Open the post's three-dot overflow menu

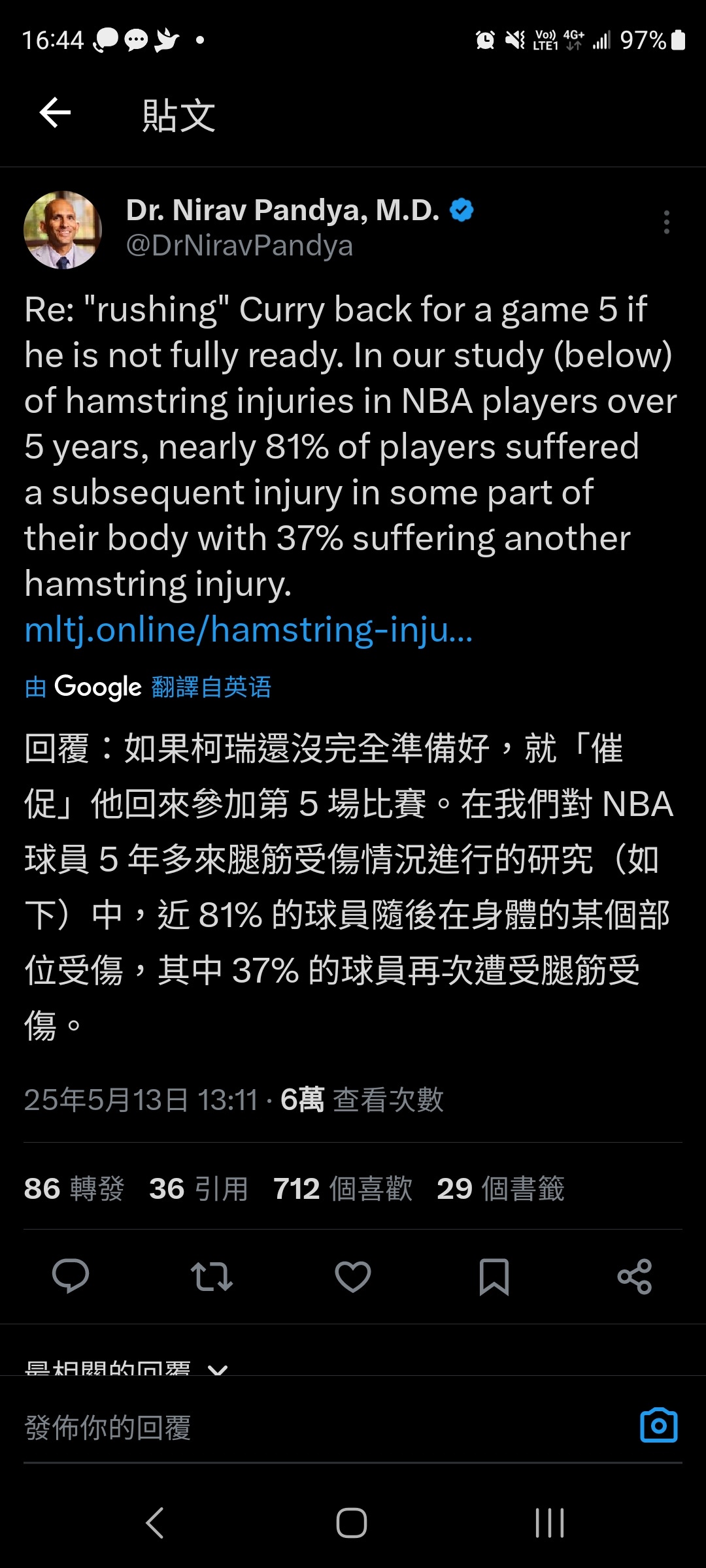point(666,222)
